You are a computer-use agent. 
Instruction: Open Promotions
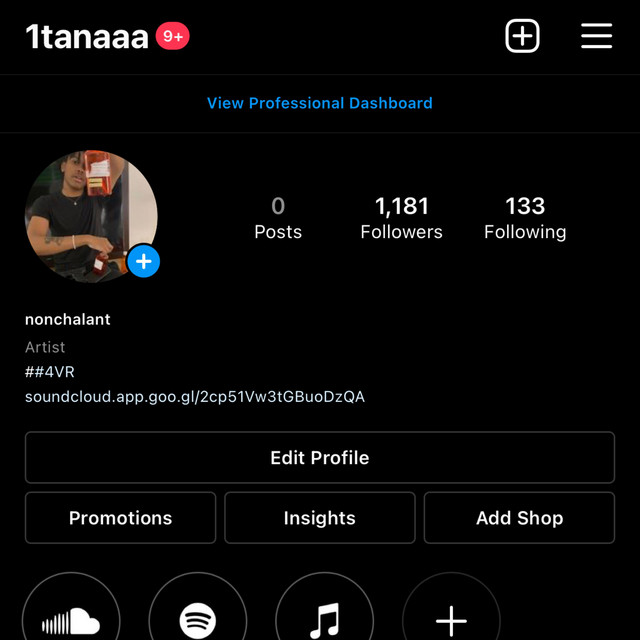[120, 518]
